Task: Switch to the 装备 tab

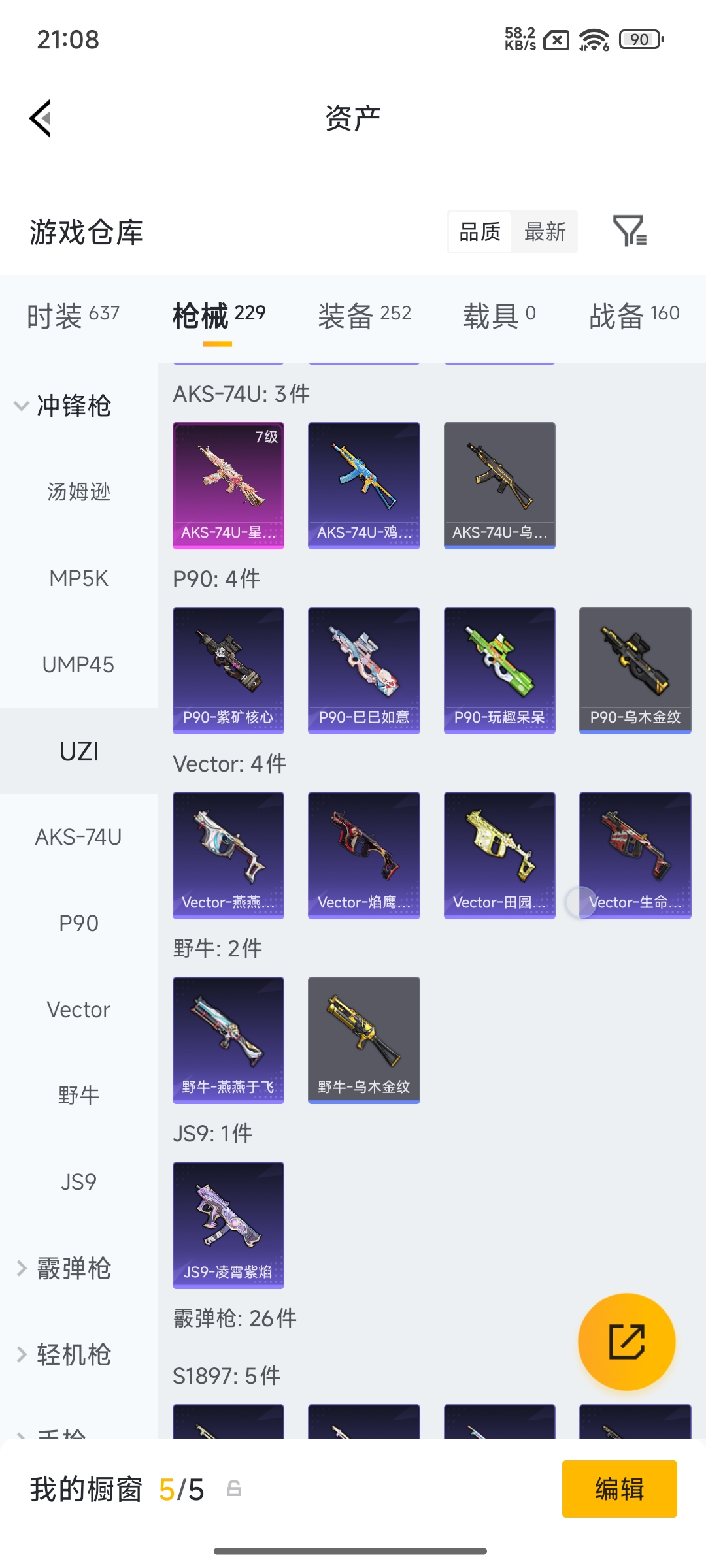Action: click(364, 316)
